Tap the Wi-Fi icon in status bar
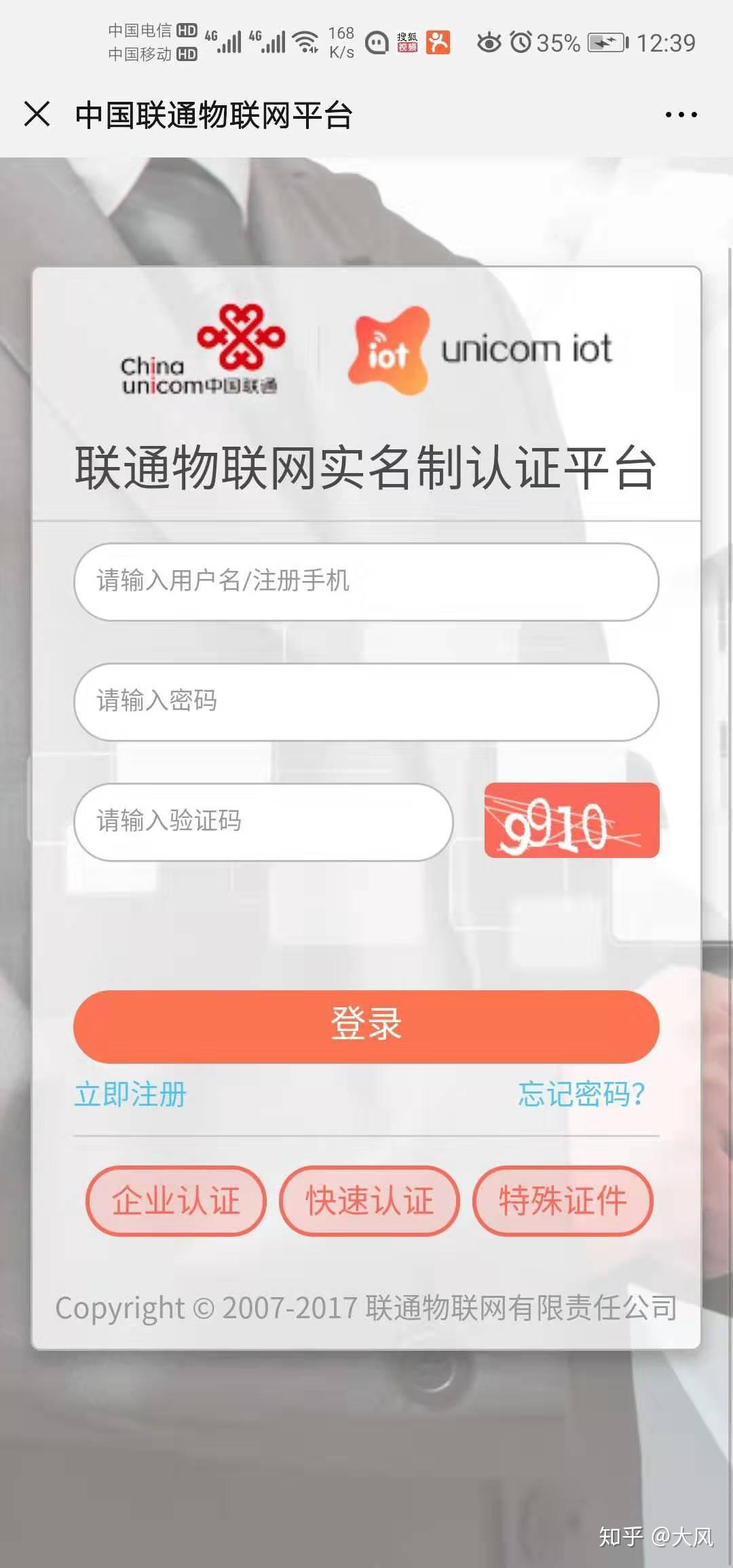This screenshot has height=1568, width=733. 306,41
